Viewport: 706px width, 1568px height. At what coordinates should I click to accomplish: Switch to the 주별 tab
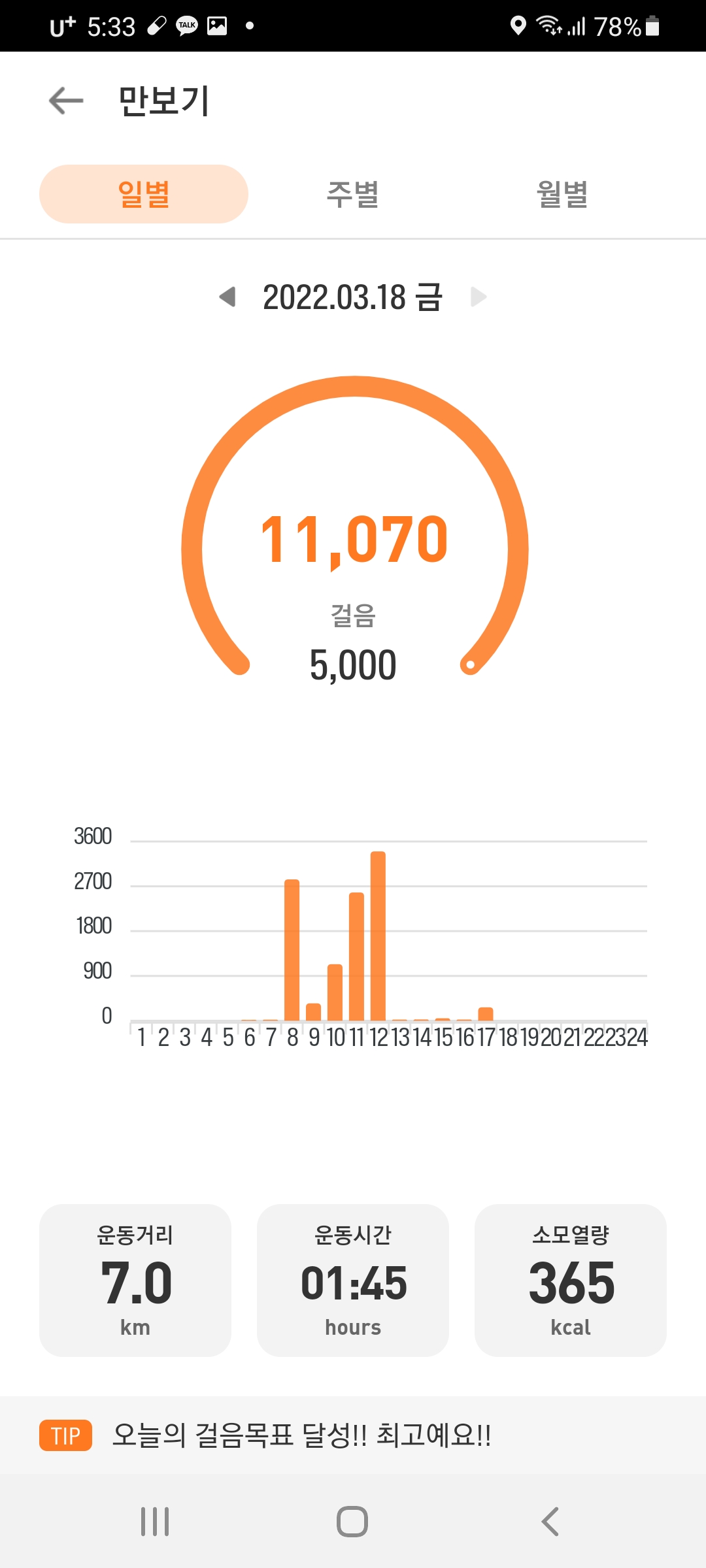353,194
